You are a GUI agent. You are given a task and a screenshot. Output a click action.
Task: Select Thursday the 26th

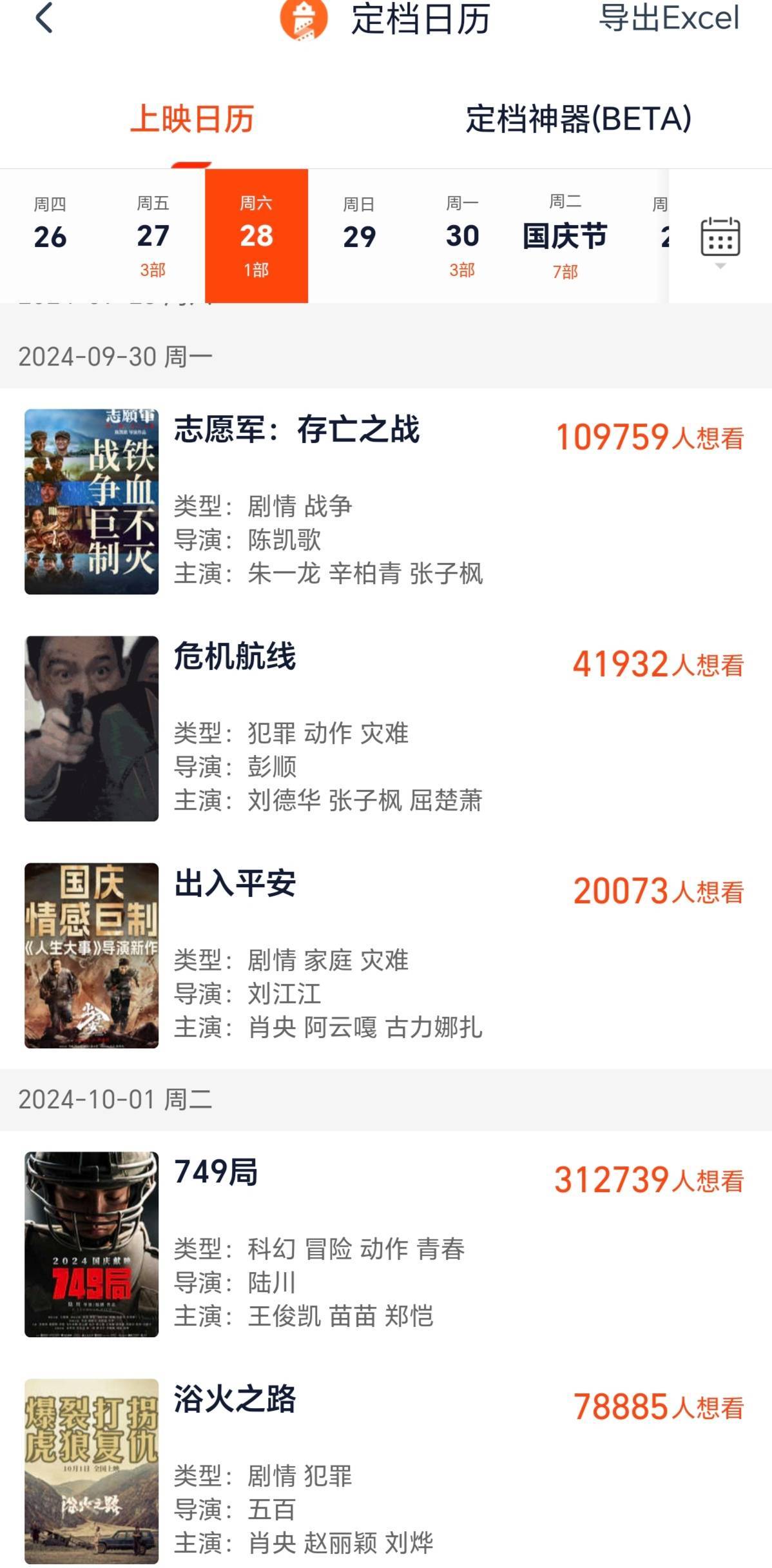(50, 235)
